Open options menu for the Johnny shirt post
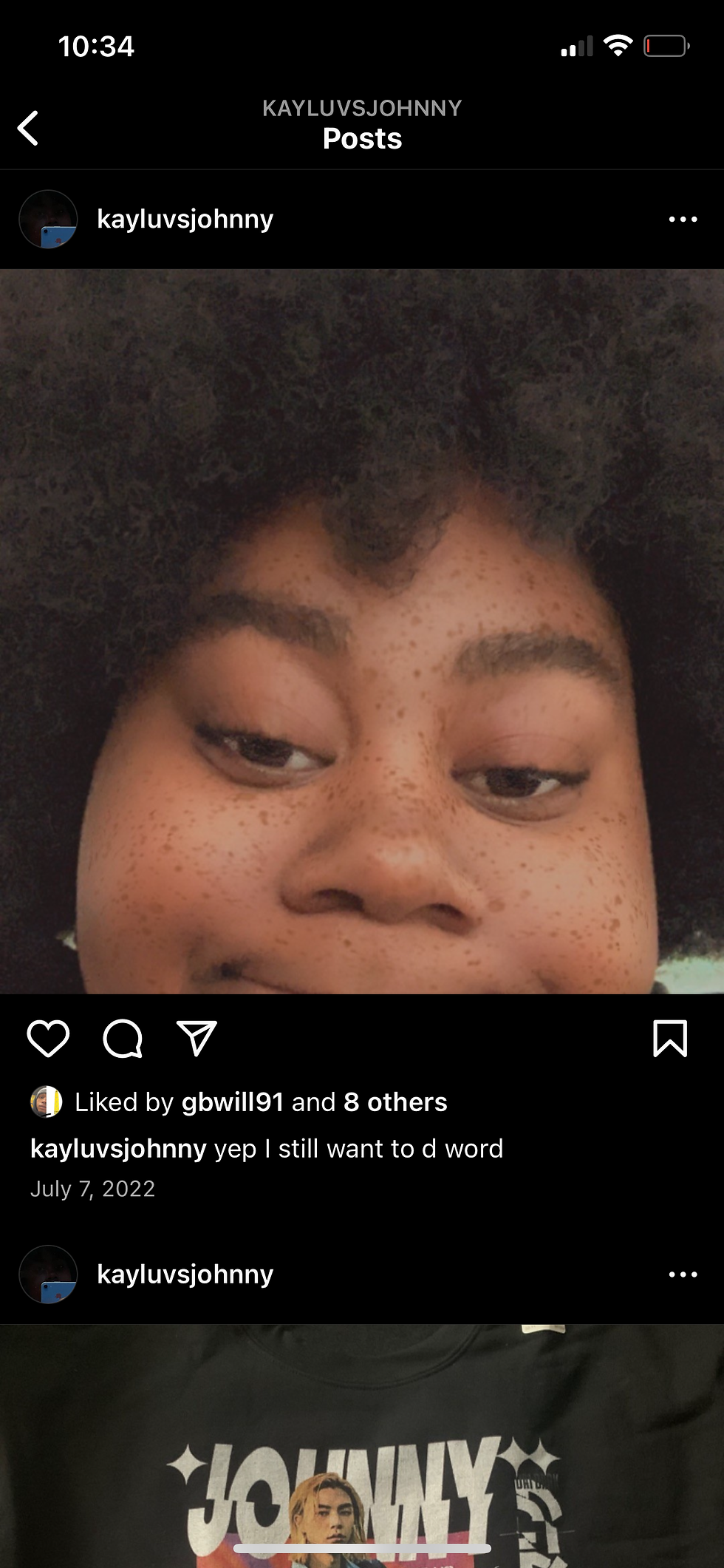Screen dimensions: 724x1568 tap(683, 1275)
